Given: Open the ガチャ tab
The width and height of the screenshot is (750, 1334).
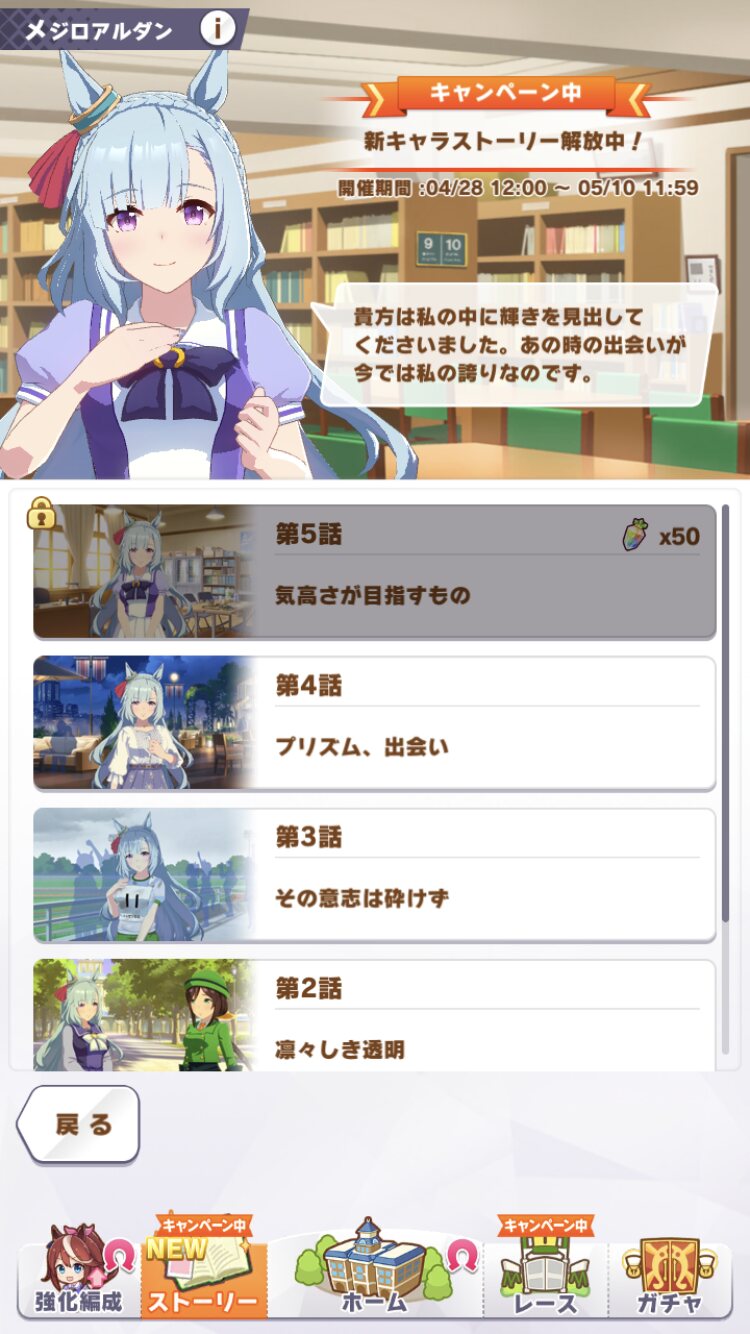Looking at the screenshot, I should pyautogui.click(x=670, y=1274).
